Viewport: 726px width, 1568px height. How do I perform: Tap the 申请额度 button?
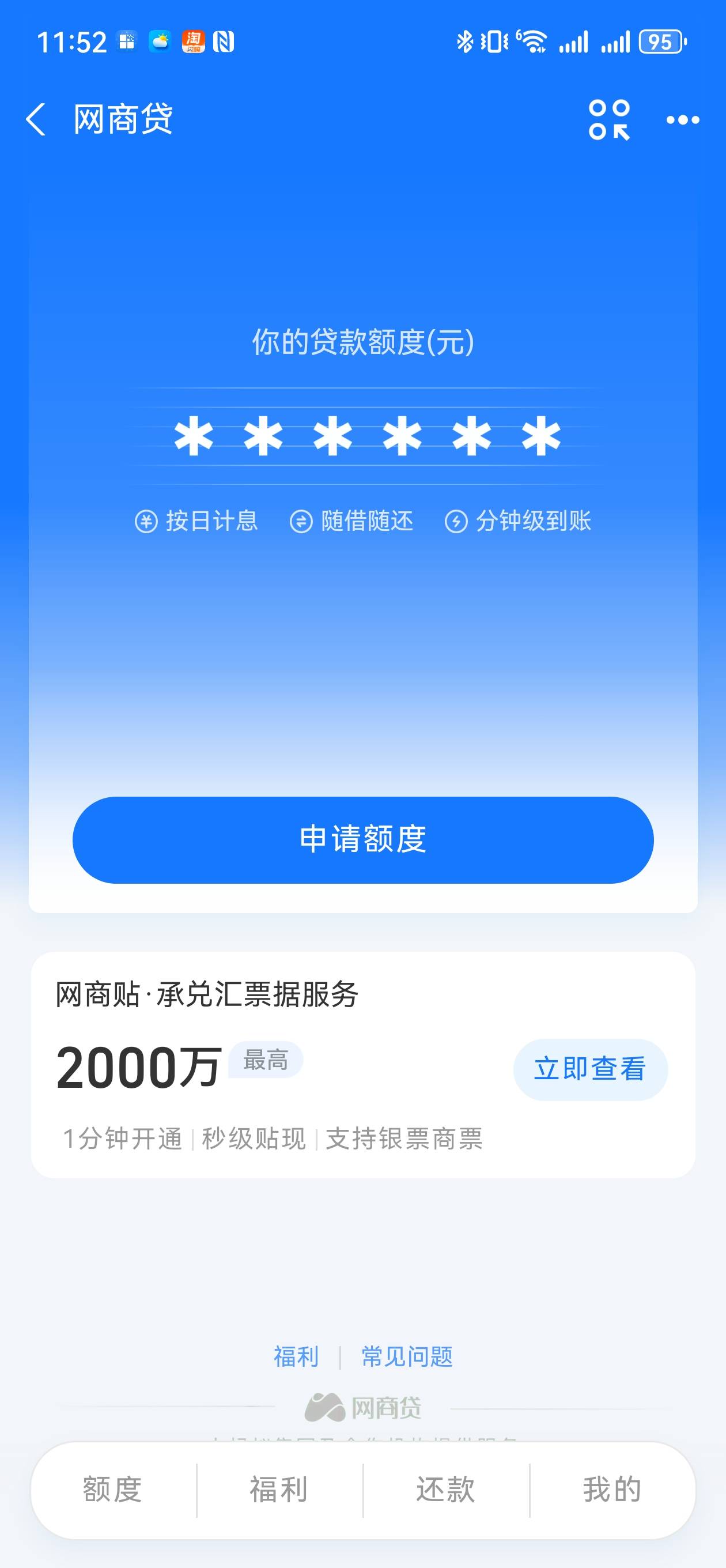(362, 839)
